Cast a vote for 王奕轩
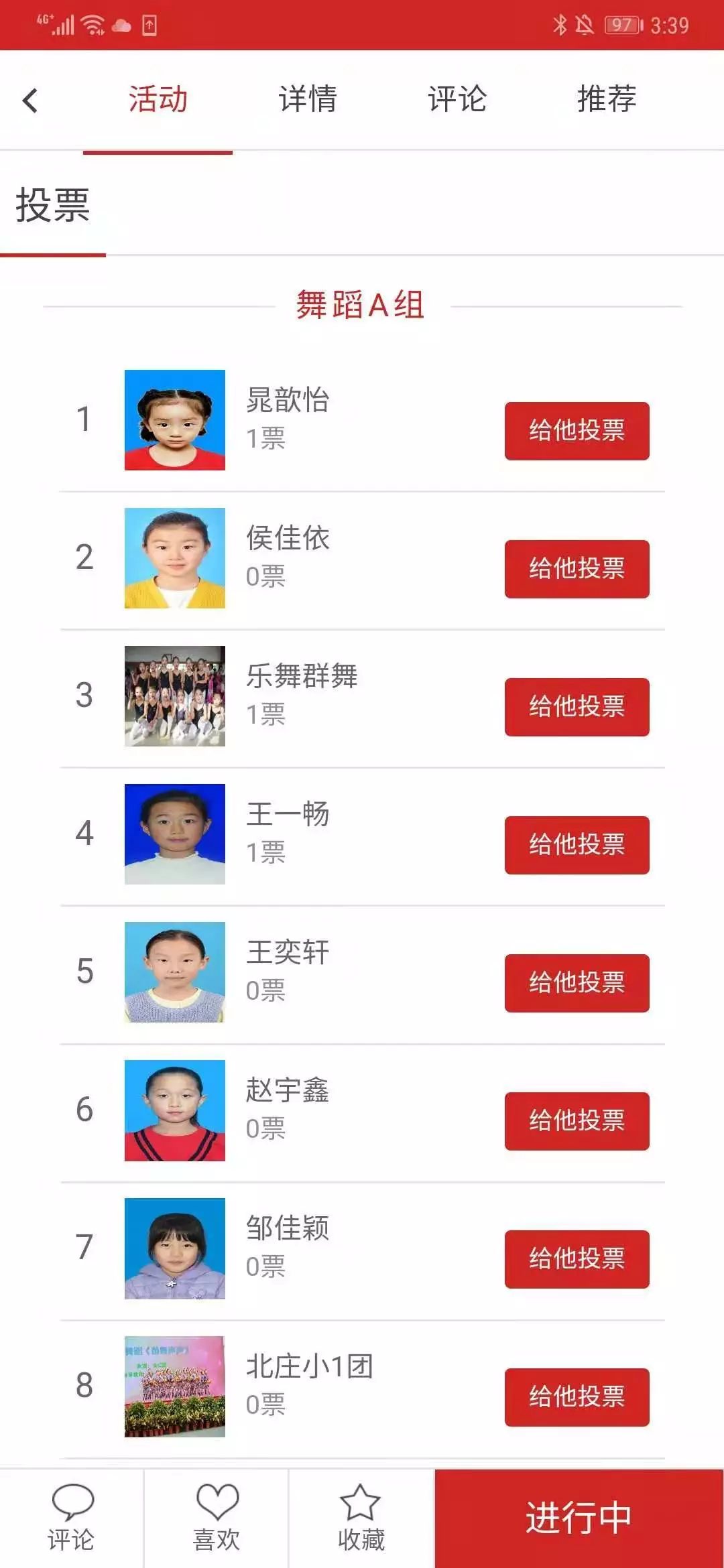Image resolution: width=724 pixels, height=1568 pixels. point(577,983)
